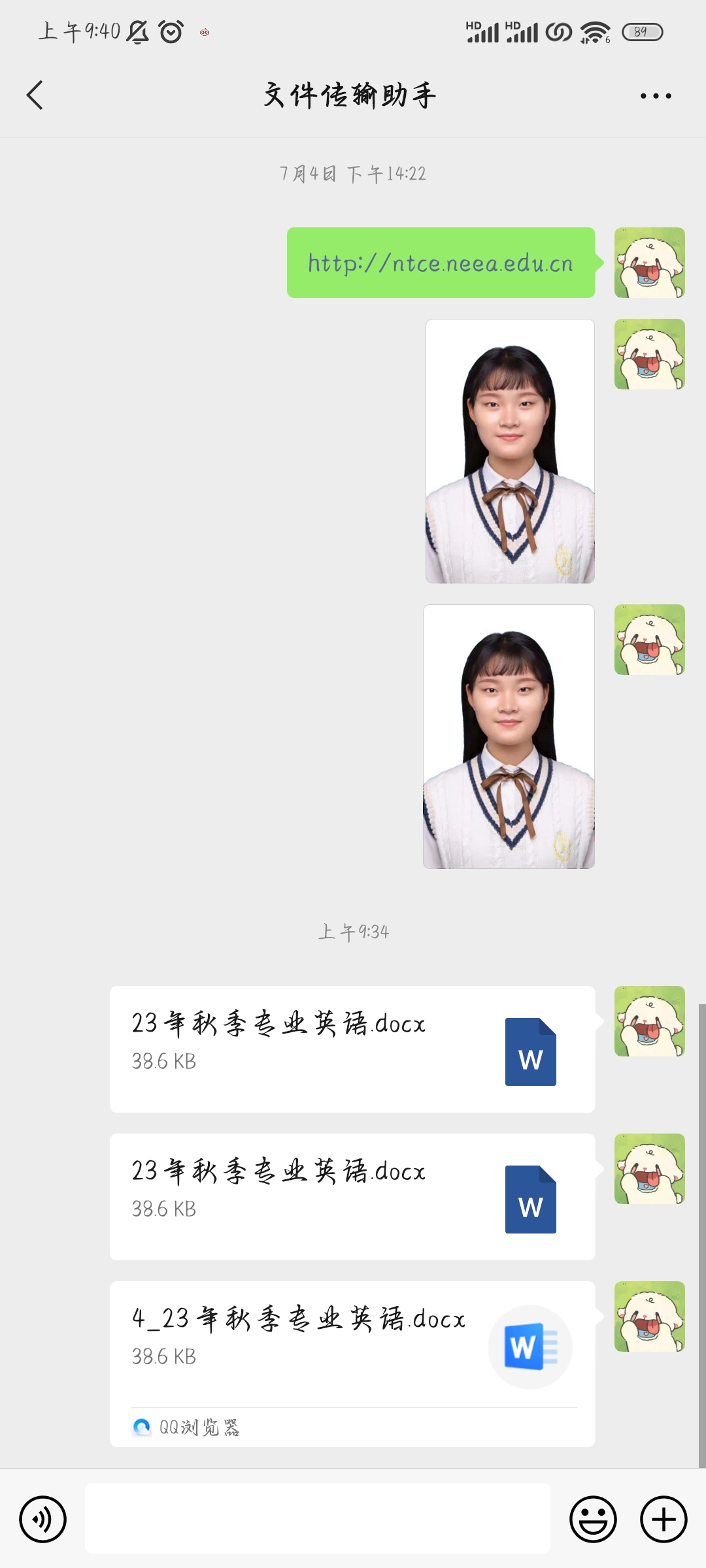
Task: Open the plus attachment options
Action: pyautogui.click(x=663, y=1519)
